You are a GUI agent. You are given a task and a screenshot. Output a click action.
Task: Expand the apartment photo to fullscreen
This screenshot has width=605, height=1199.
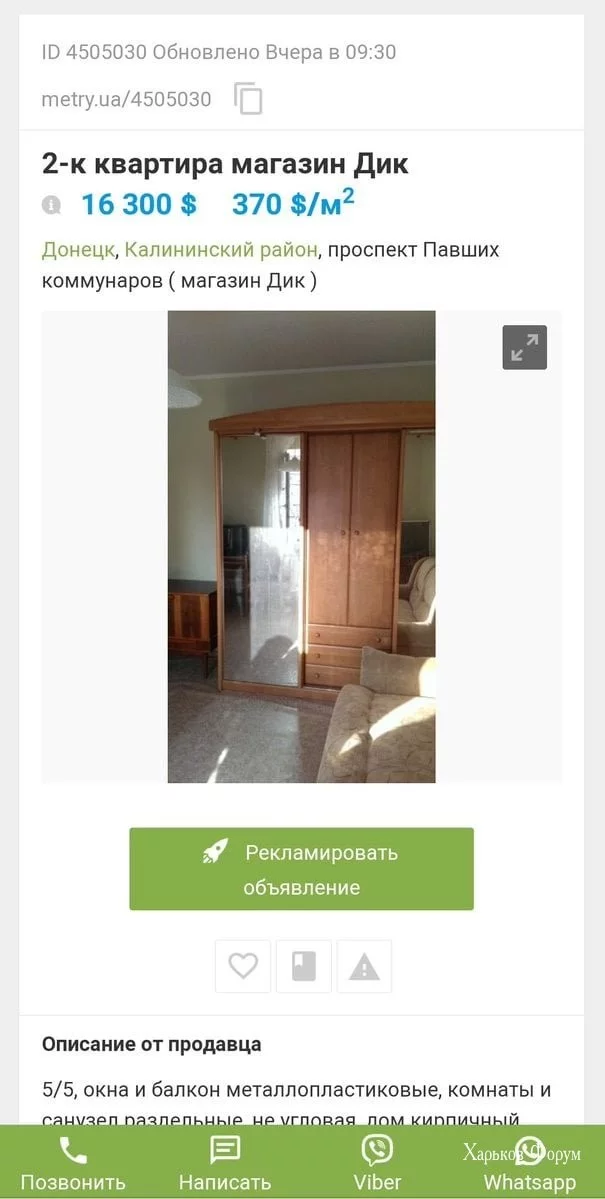[524, 348]
